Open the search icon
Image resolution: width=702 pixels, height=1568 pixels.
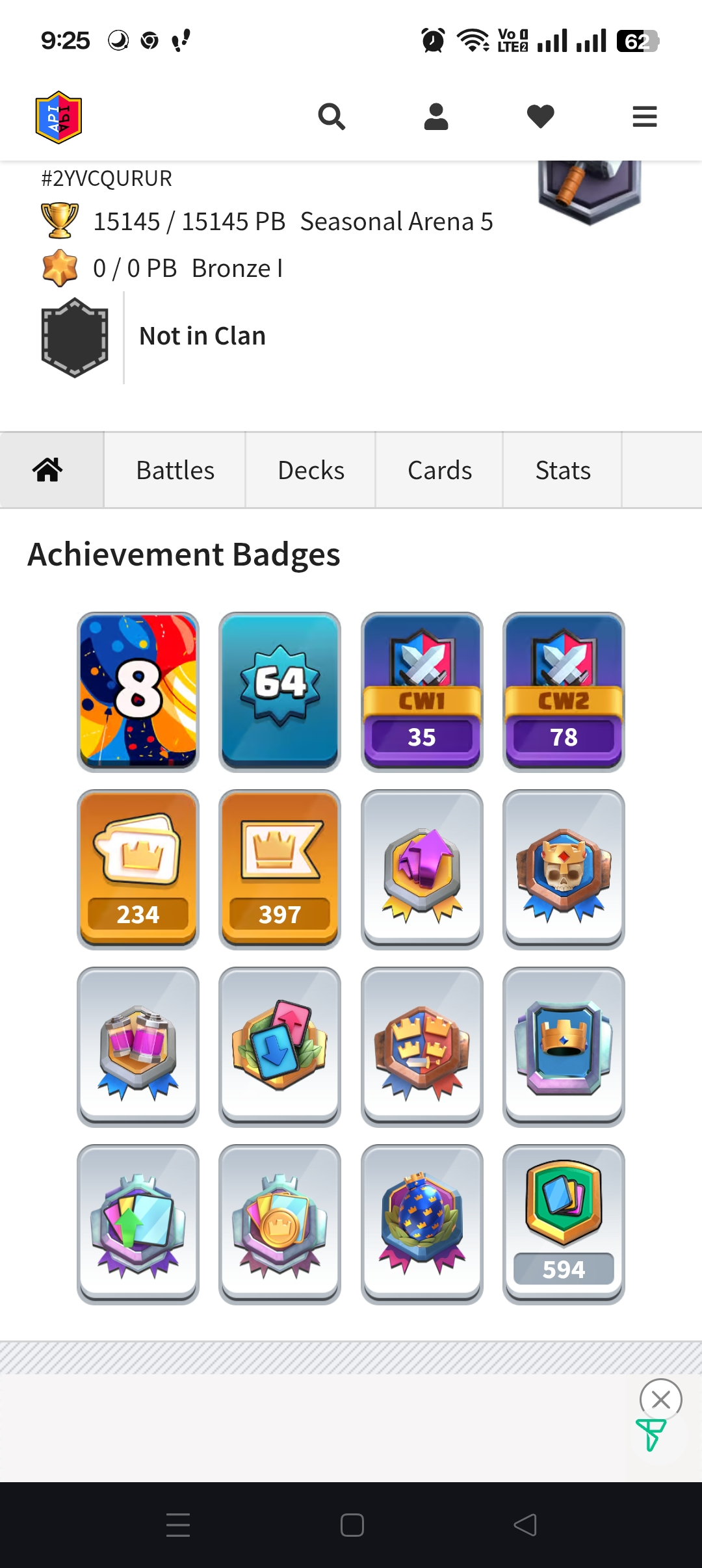[331, 117]
